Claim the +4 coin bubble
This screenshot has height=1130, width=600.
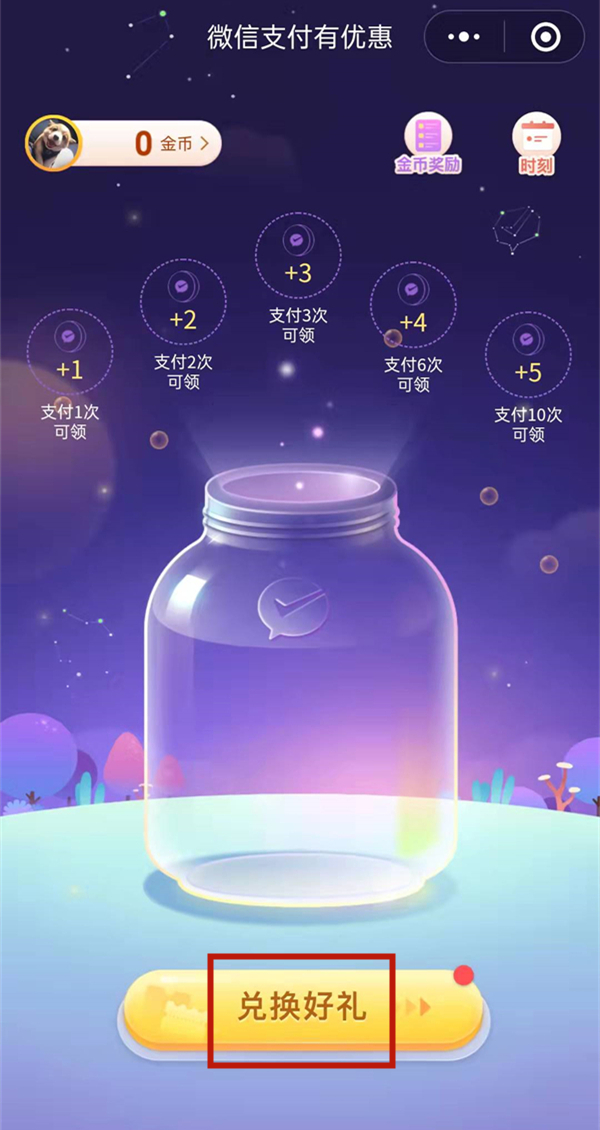point(413,304)
